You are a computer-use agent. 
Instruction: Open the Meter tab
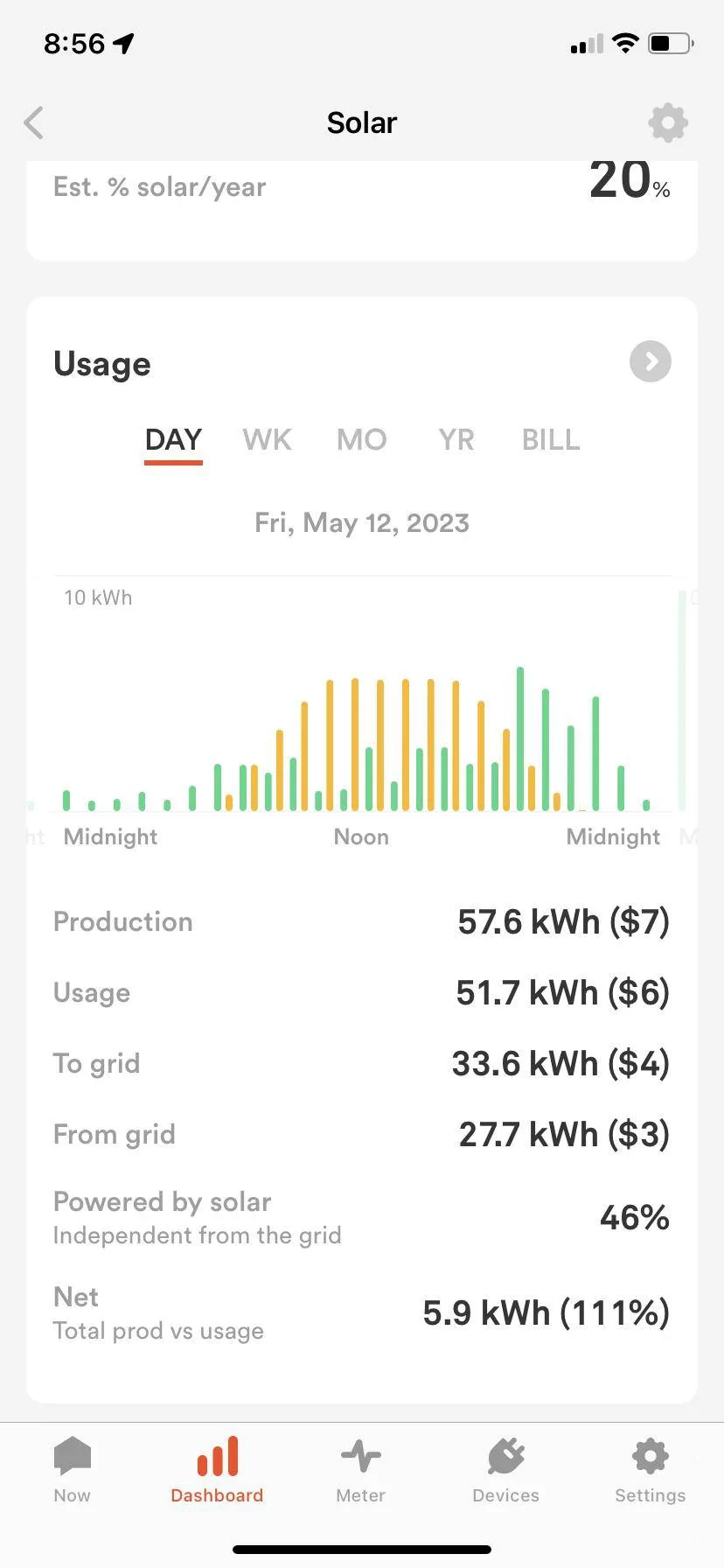(361, 1470)
